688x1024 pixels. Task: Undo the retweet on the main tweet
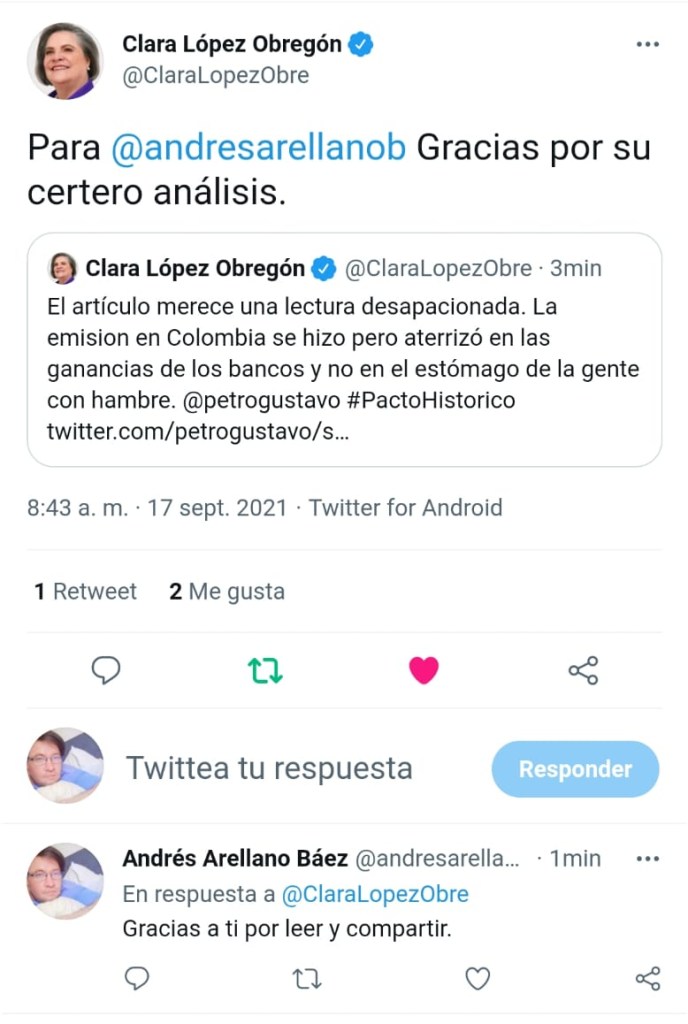[x=265, y=670]
